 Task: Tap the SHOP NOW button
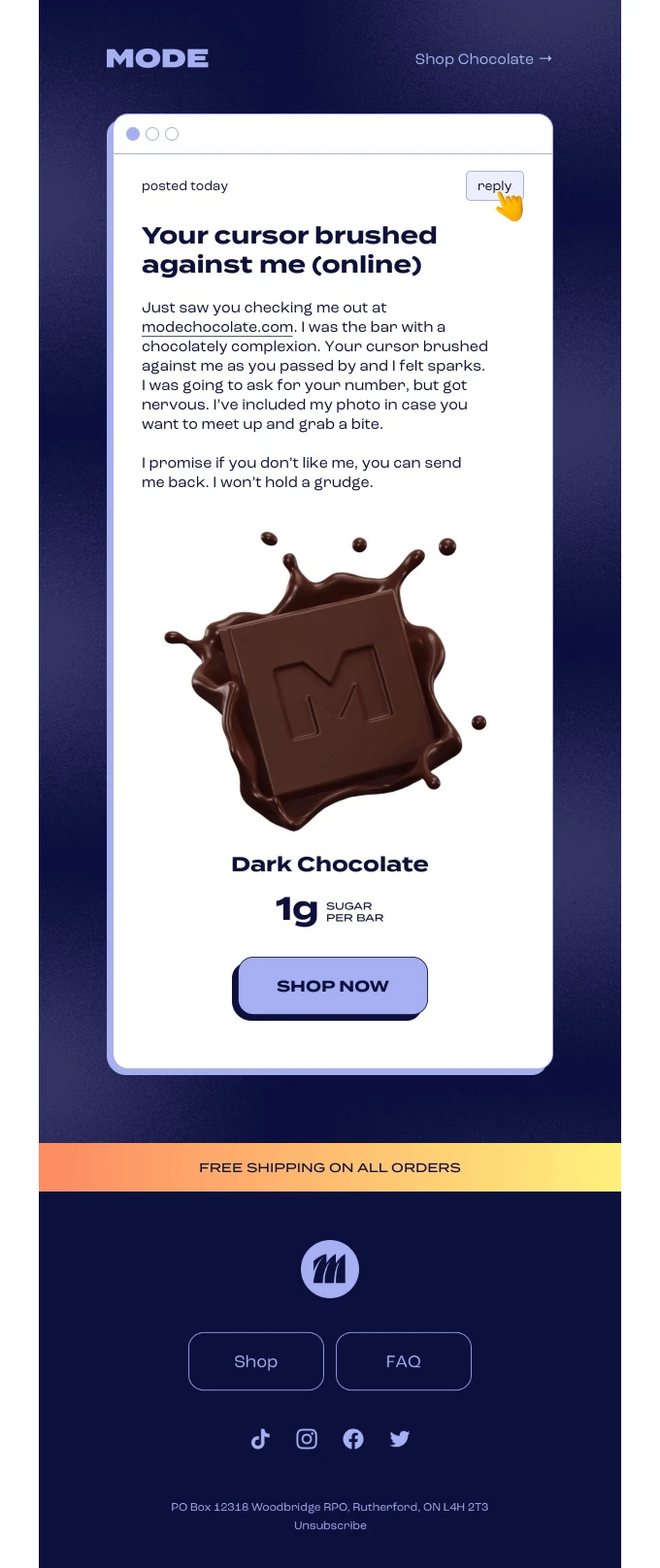click(x=332, y=986)
